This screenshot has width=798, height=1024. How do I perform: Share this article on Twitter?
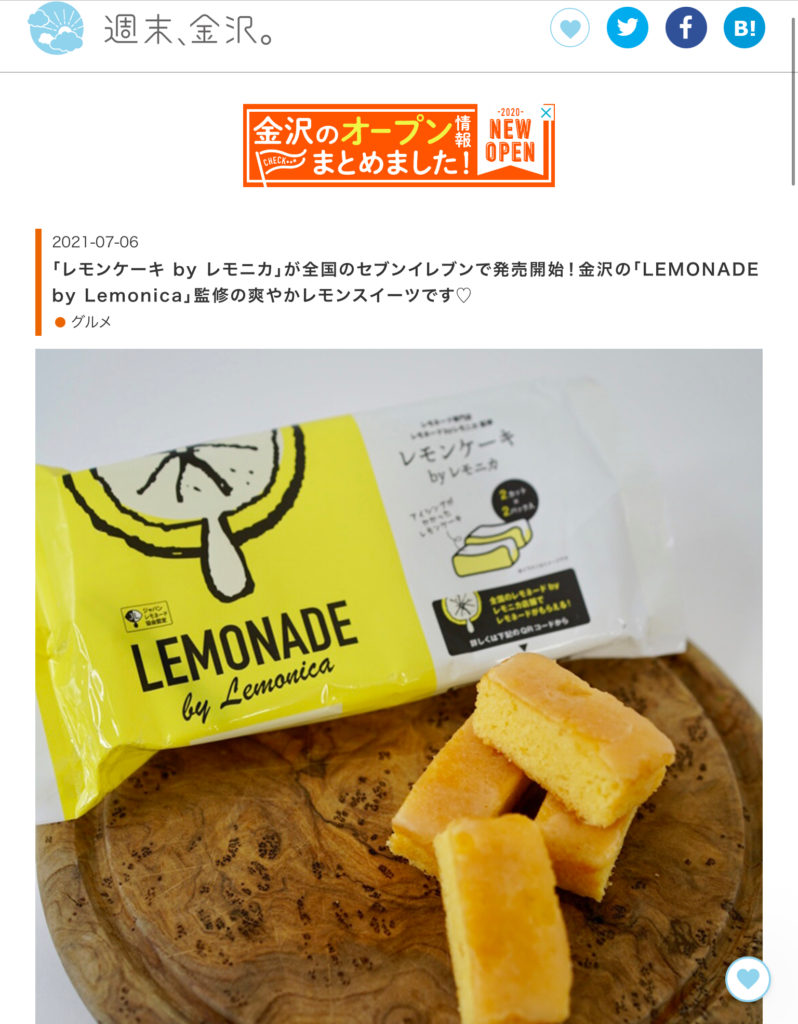click(x=627, y=28)
